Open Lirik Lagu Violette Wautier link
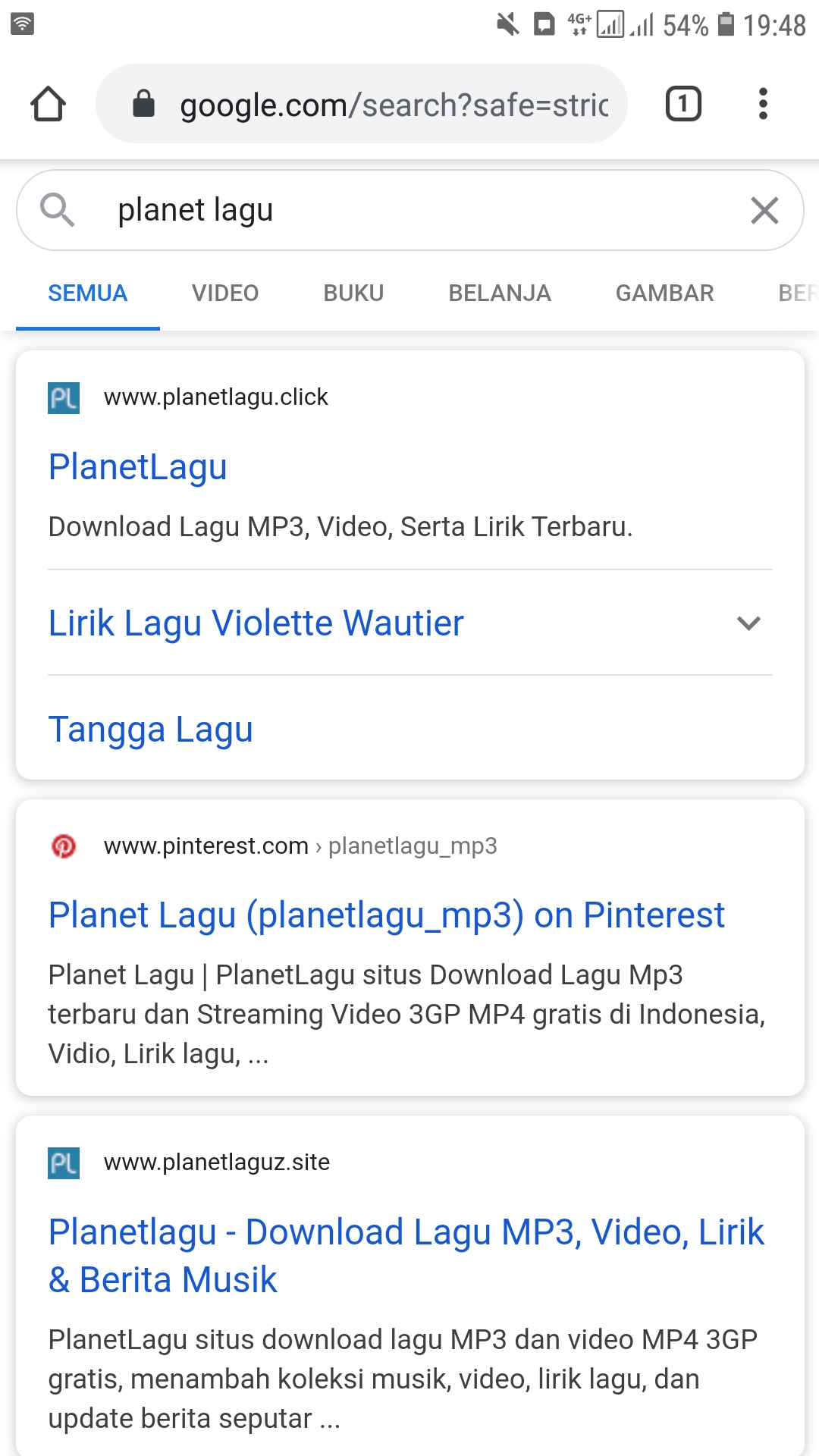The width and height of the screenshot is (819, 1456). coord(256,623)
